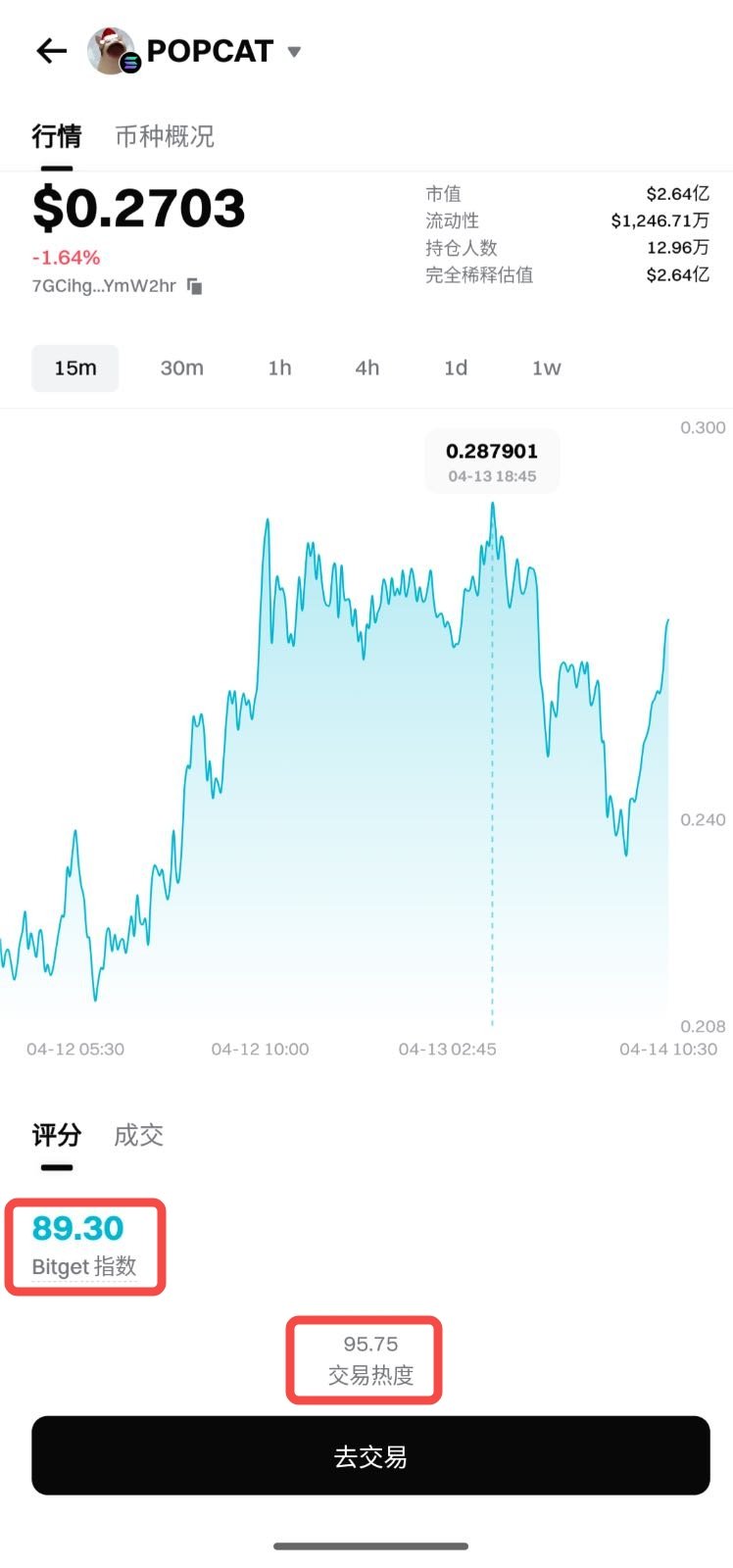The height and width of the screenshot is (1568, 733).
Task: Set chart interval to 1d
Action: coord(455,368)
